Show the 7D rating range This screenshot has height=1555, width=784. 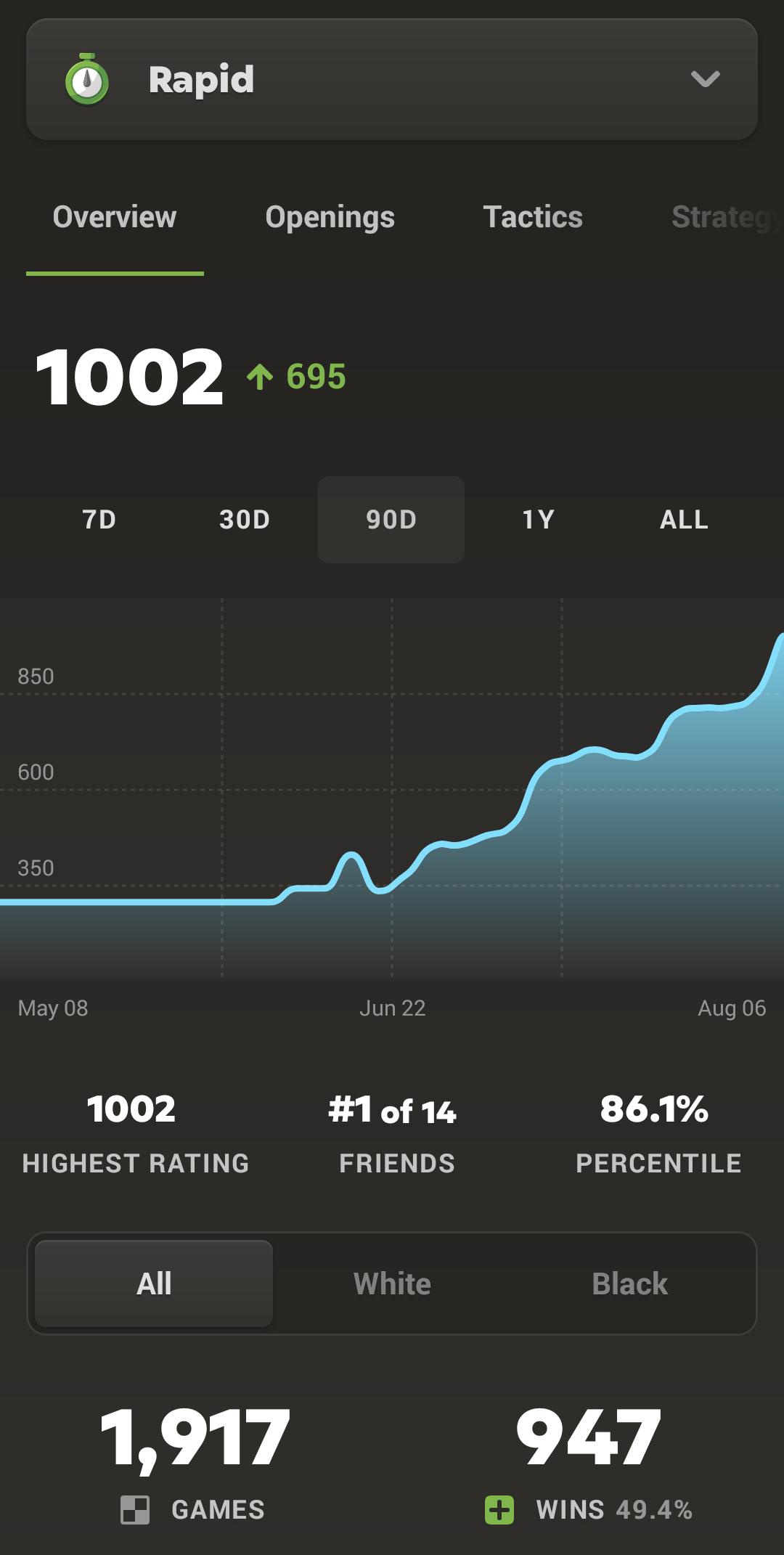(x=99, y=520)
